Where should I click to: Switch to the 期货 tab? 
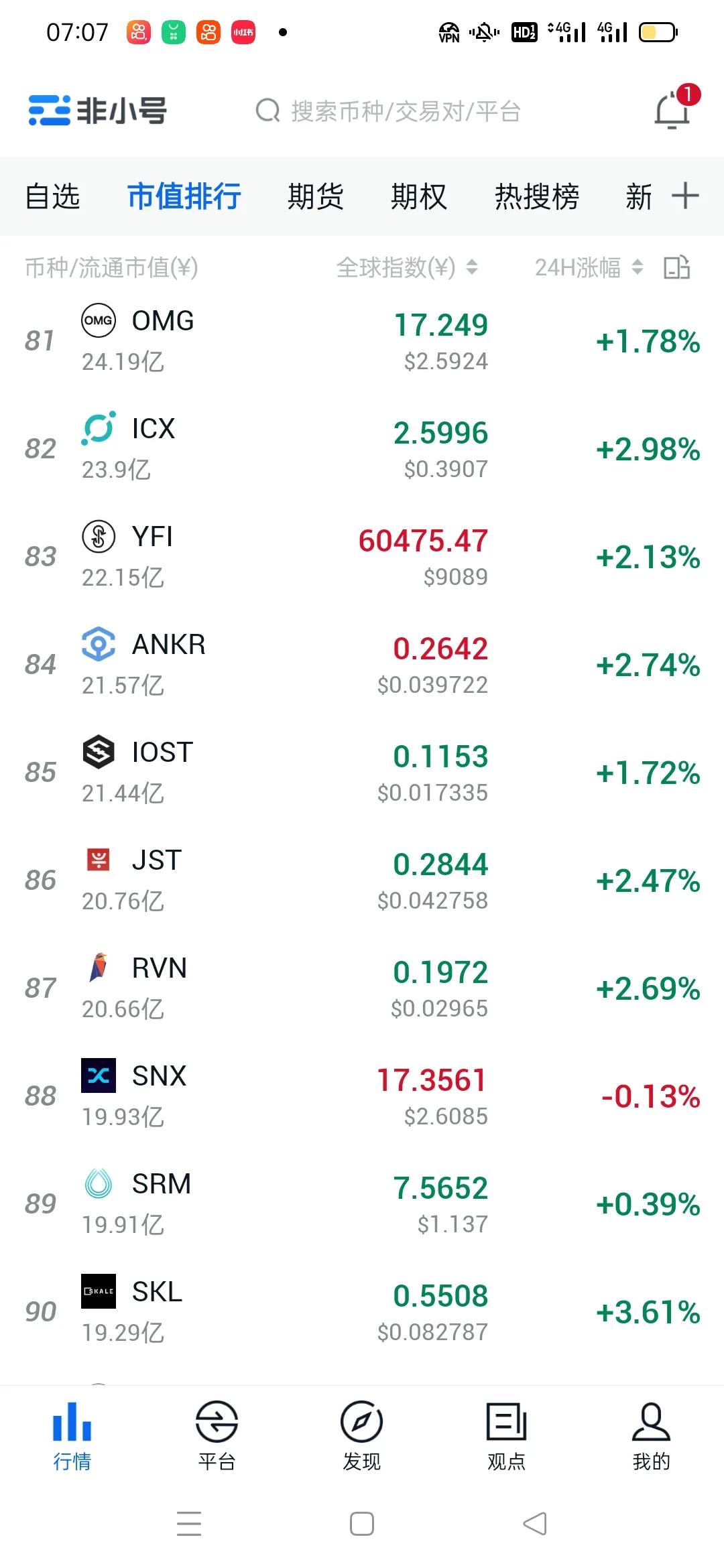click(x=315, y=197)
